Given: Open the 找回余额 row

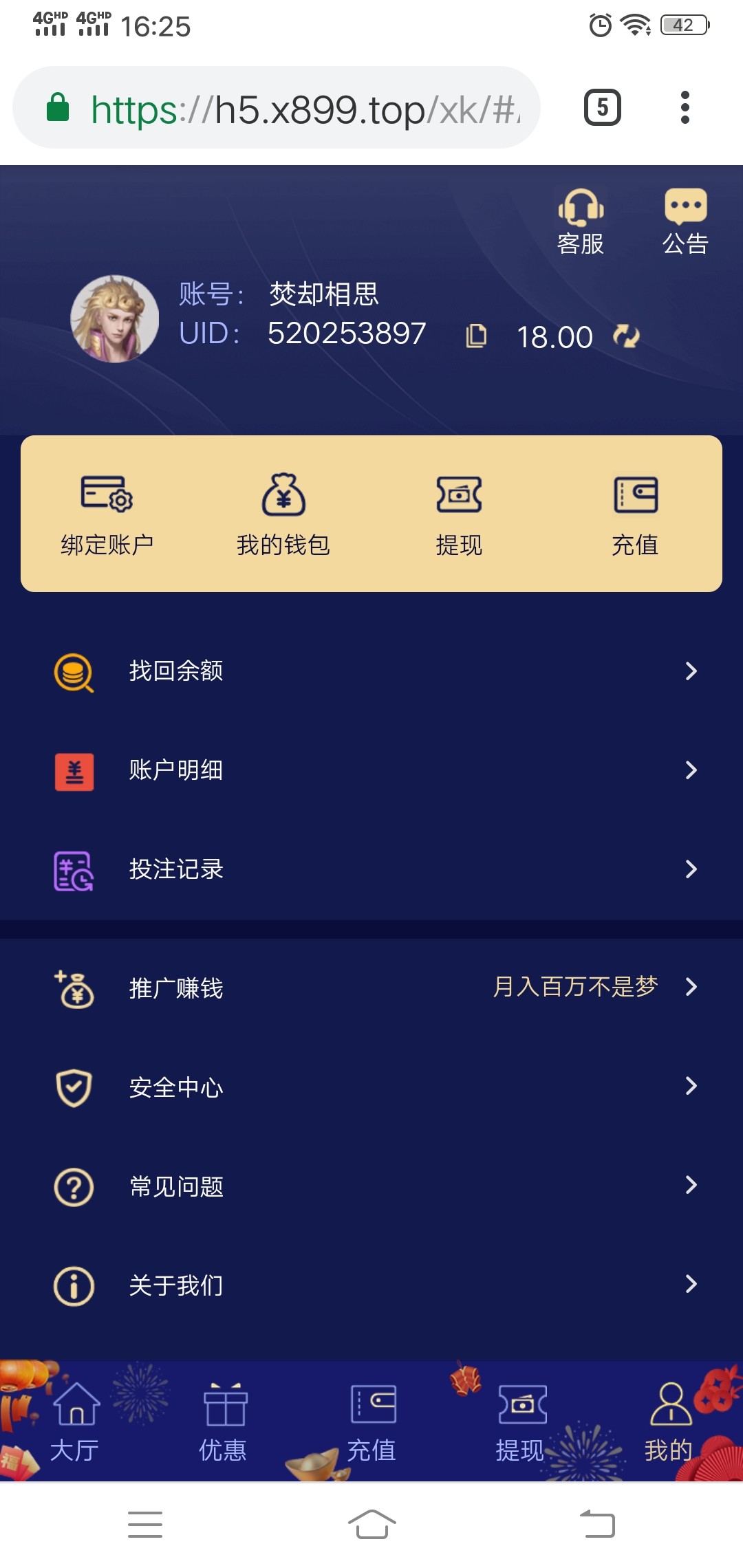Looking at the screenshot, I should [371, 671].
